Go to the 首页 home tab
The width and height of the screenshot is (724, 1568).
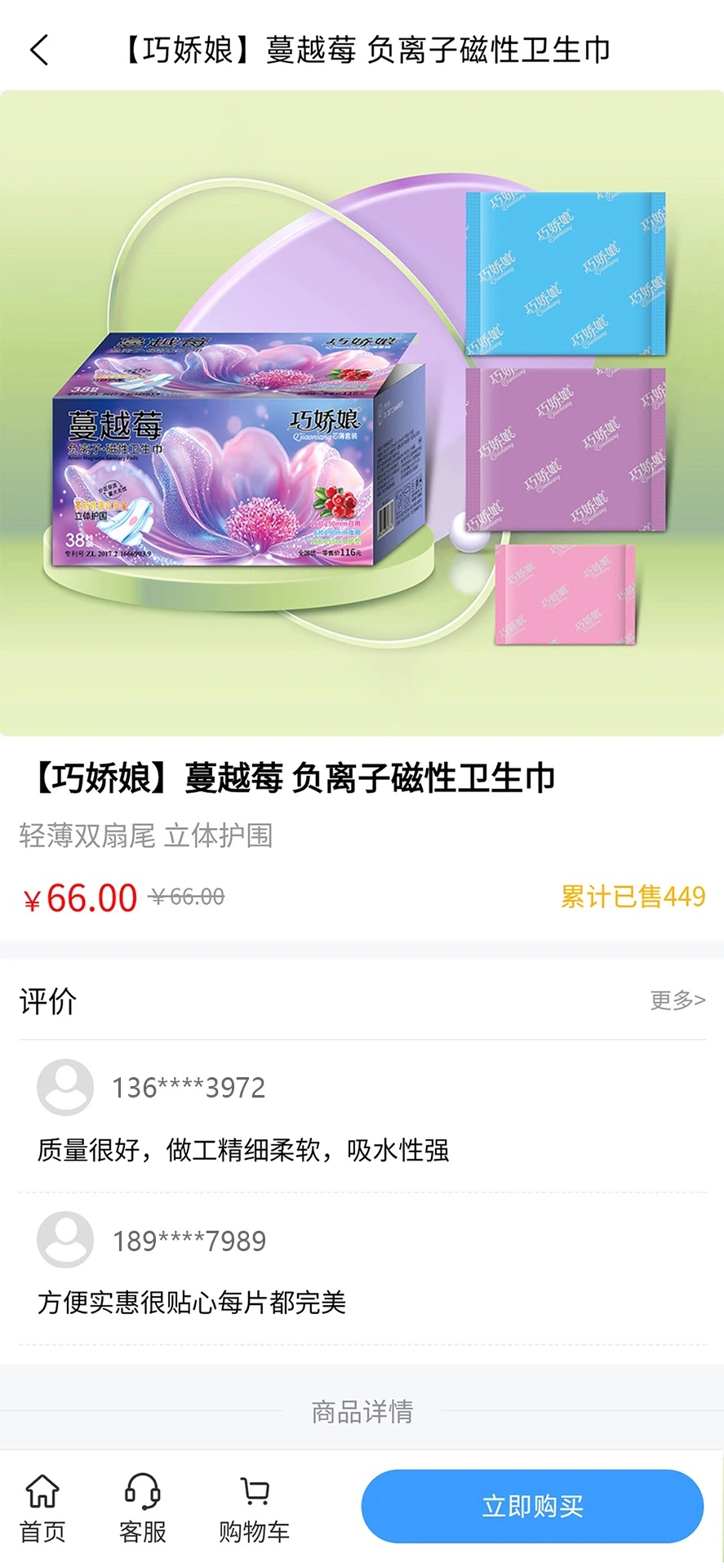click(42, 1508)
